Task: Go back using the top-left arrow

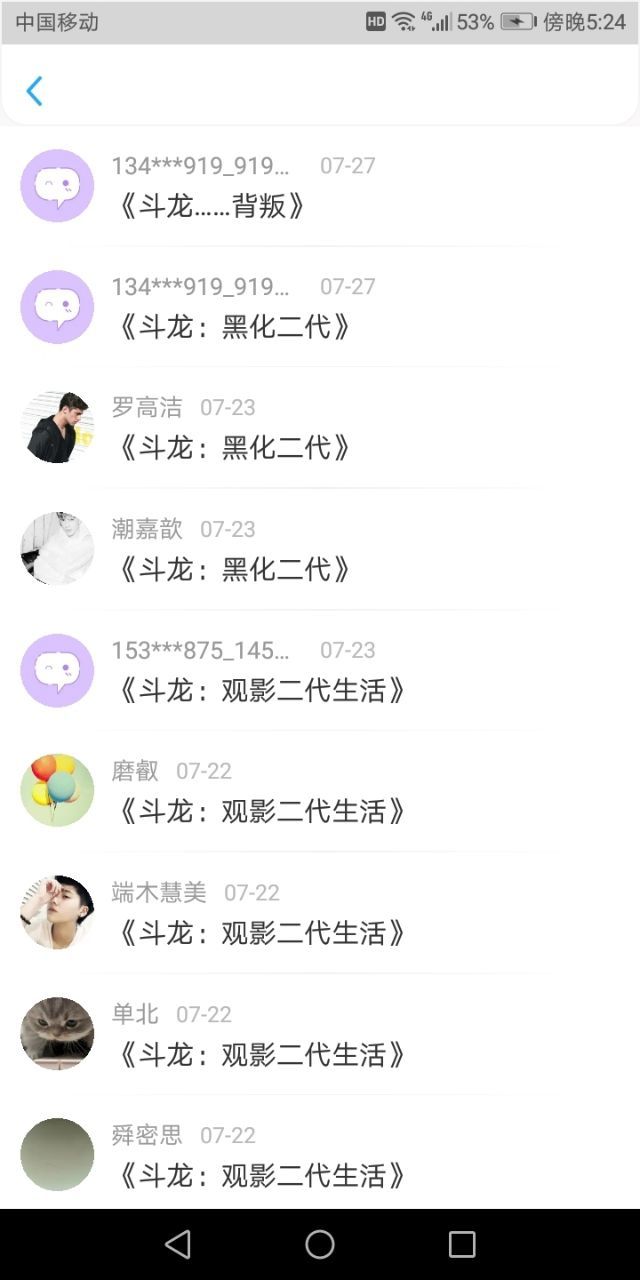Action: (34, 91)
